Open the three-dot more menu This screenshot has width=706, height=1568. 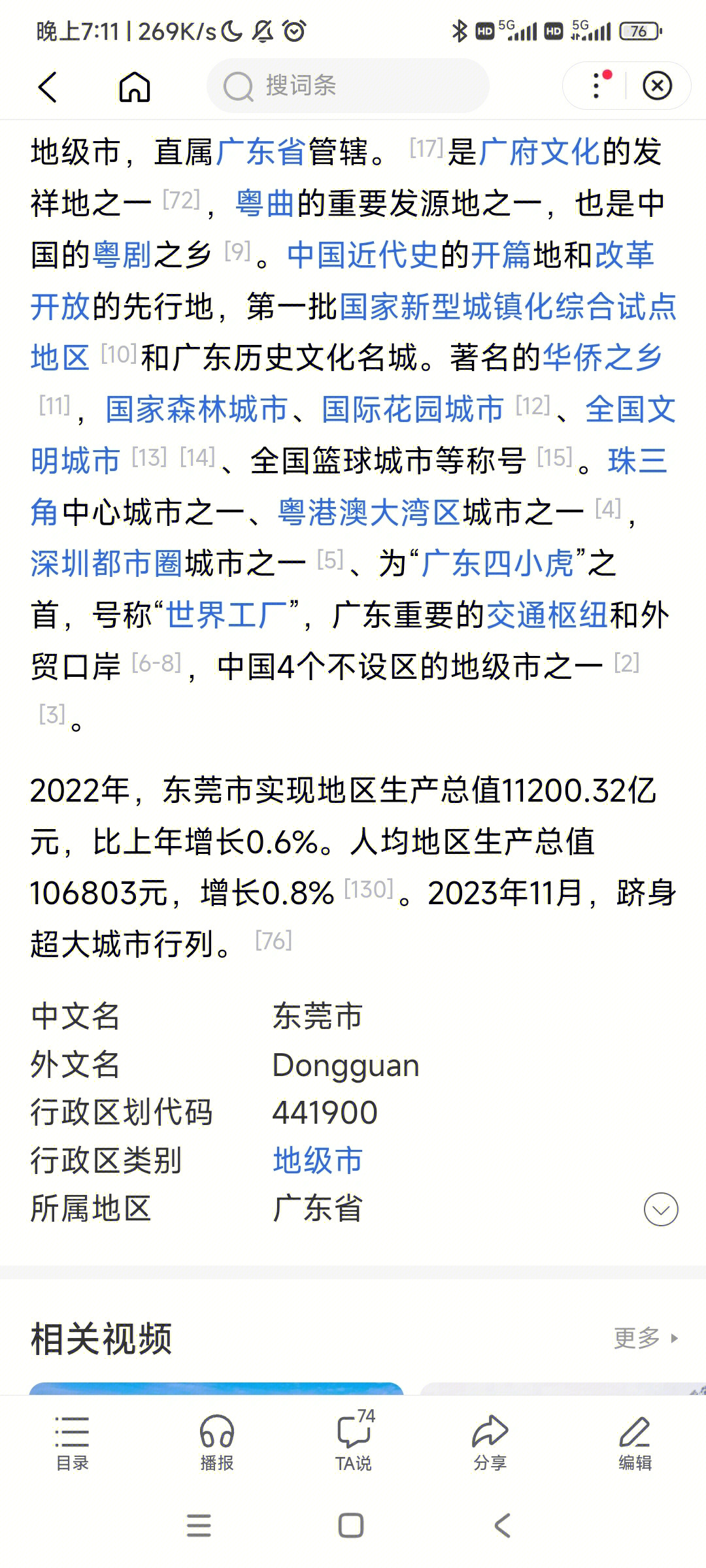coord(596,86)
